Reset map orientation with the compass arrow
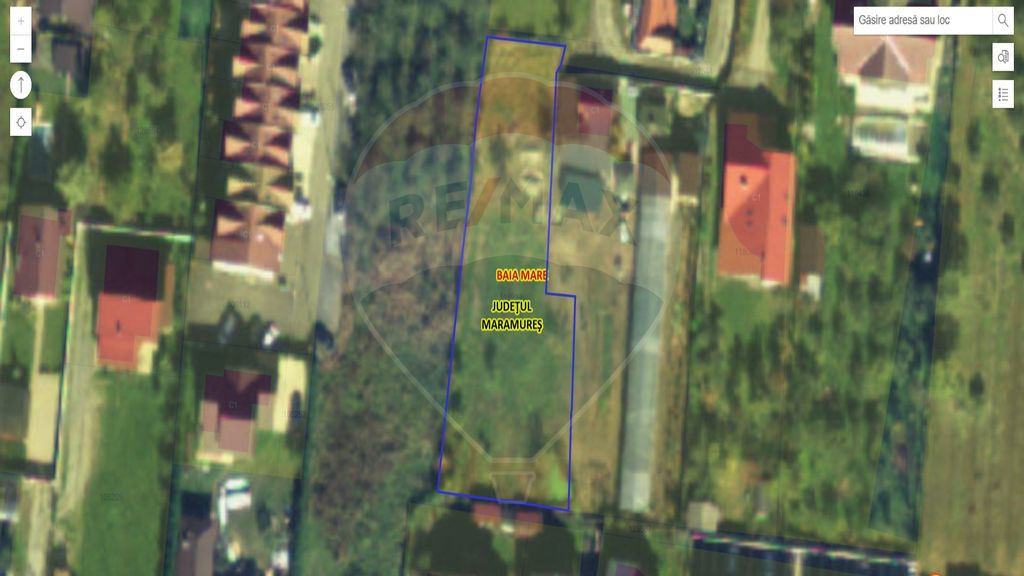The width and height of the screenshot is (1024, 576). 21,85
